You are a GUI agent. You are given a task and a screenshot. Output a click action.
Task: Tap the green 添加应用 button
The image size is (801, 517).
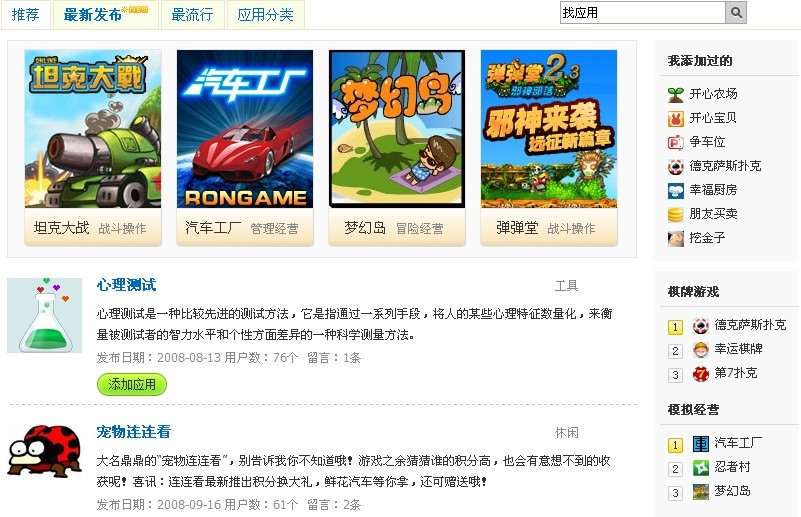(x=132, y=385)
